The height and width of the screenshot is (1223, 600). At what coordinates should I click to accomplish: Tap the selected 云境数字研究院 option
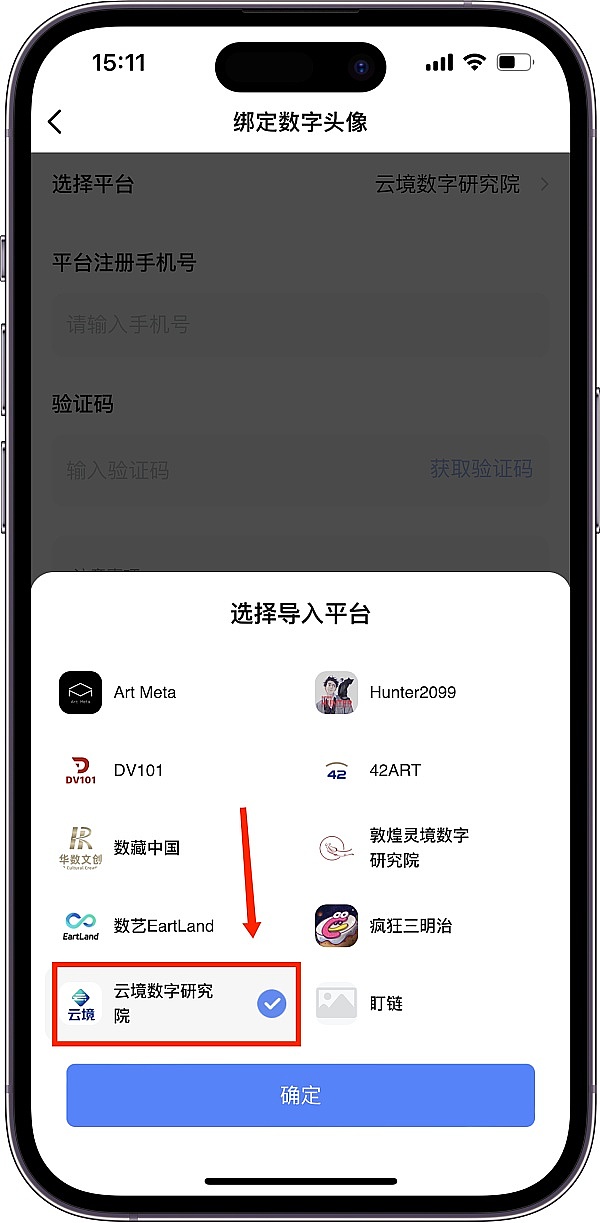click(x=175, y=1003)
